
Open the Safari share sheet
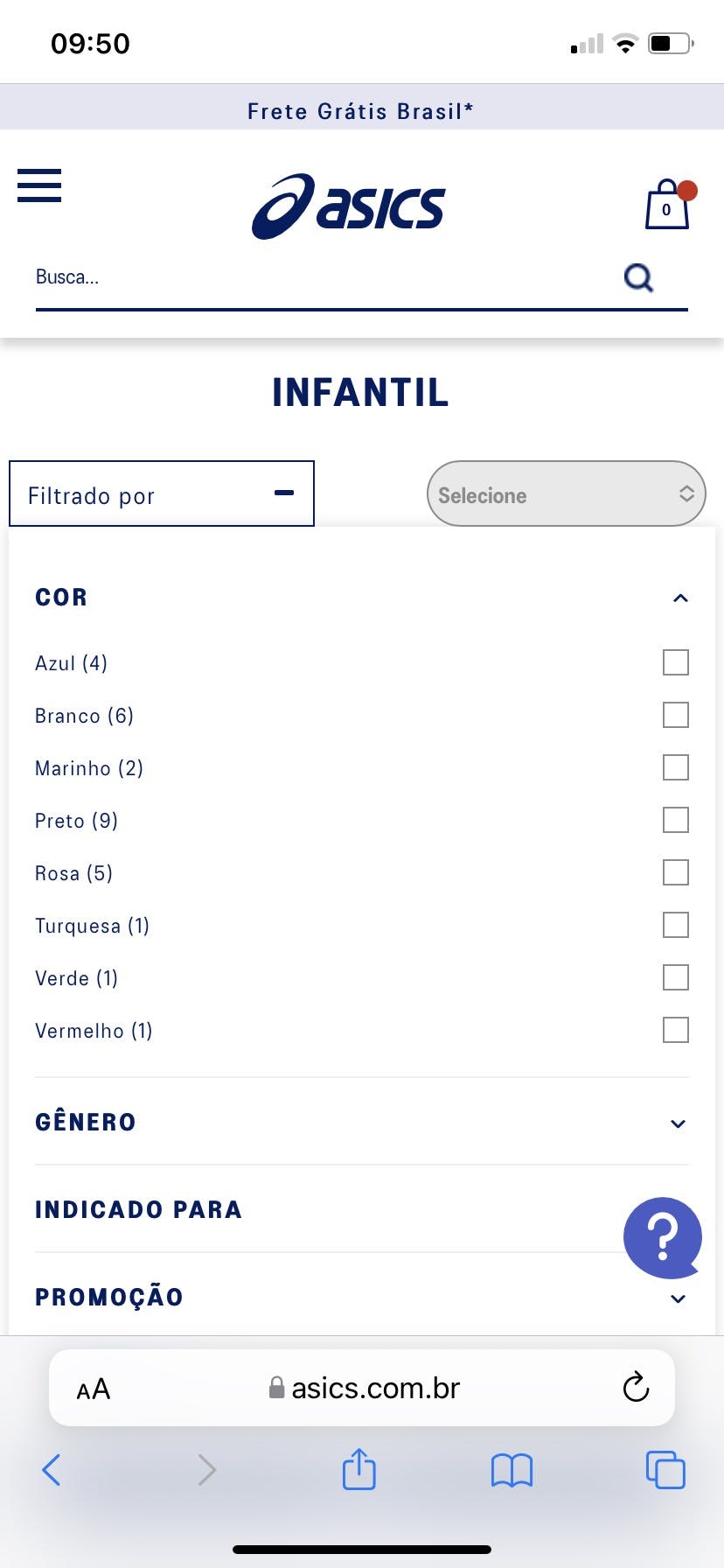(x=359, y=1470)
